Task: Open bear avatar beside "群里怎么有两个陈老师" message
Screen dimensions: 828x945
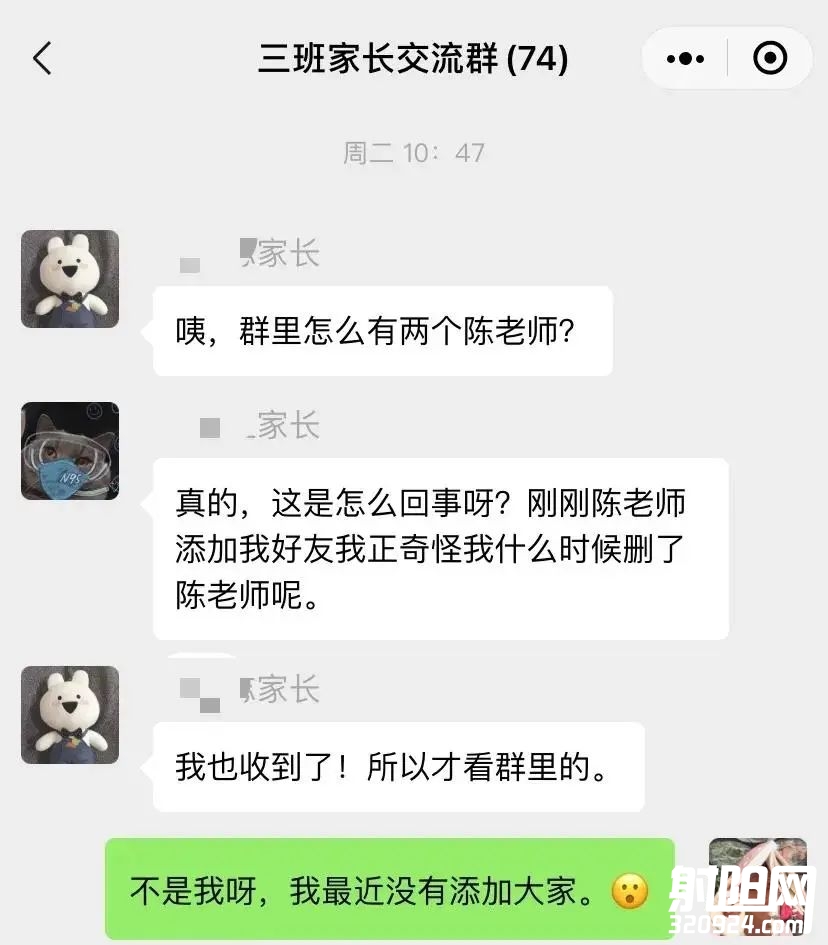Action: pos(70,279)
